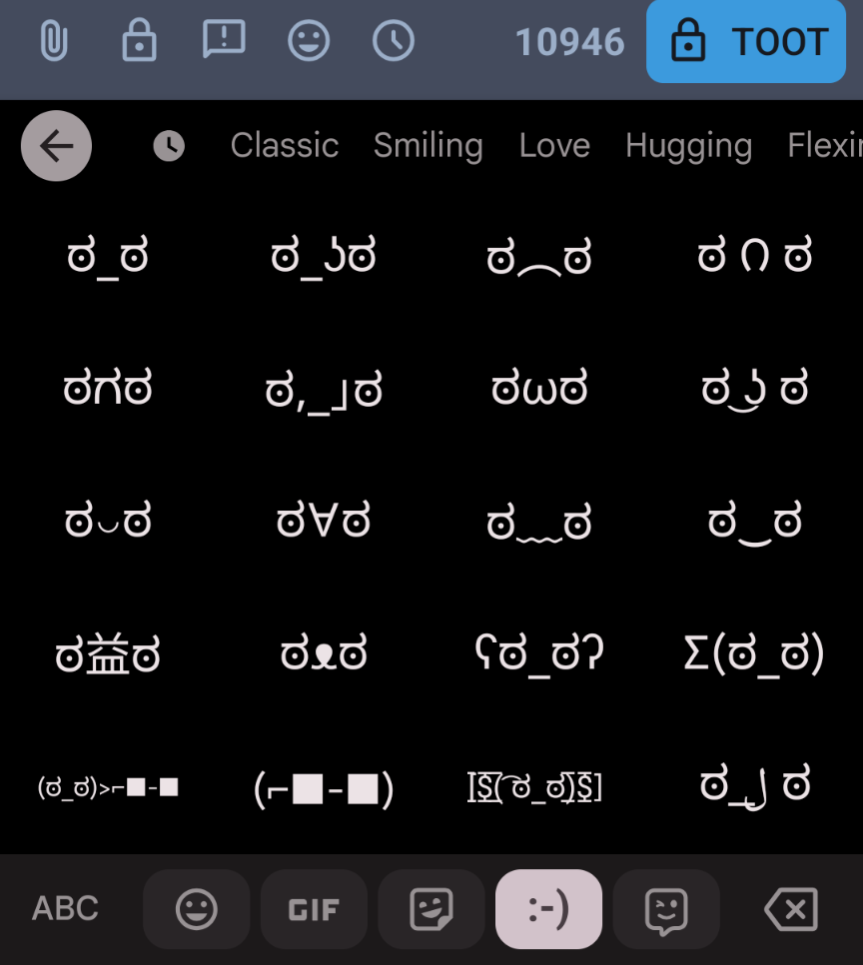Return to the ABC letter keyboard

[x=65, y=909]
